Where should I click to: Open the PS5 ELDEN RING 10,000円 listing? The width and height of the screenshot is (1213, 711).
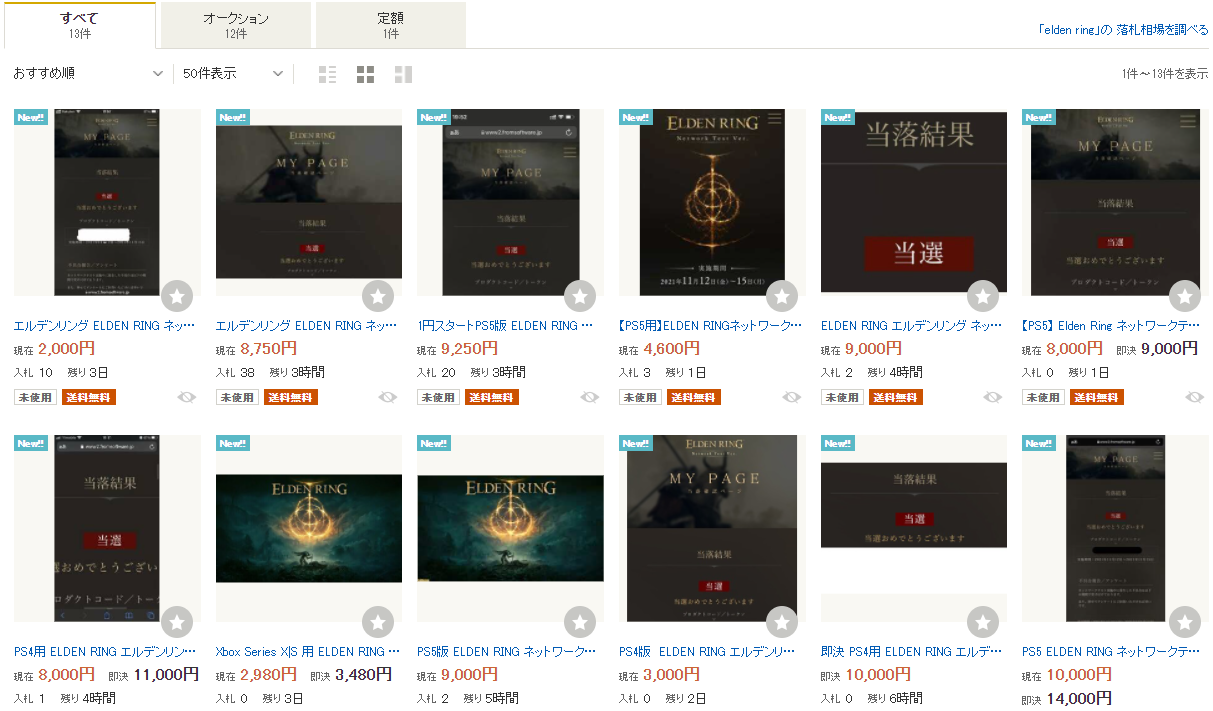point(1110,652)
